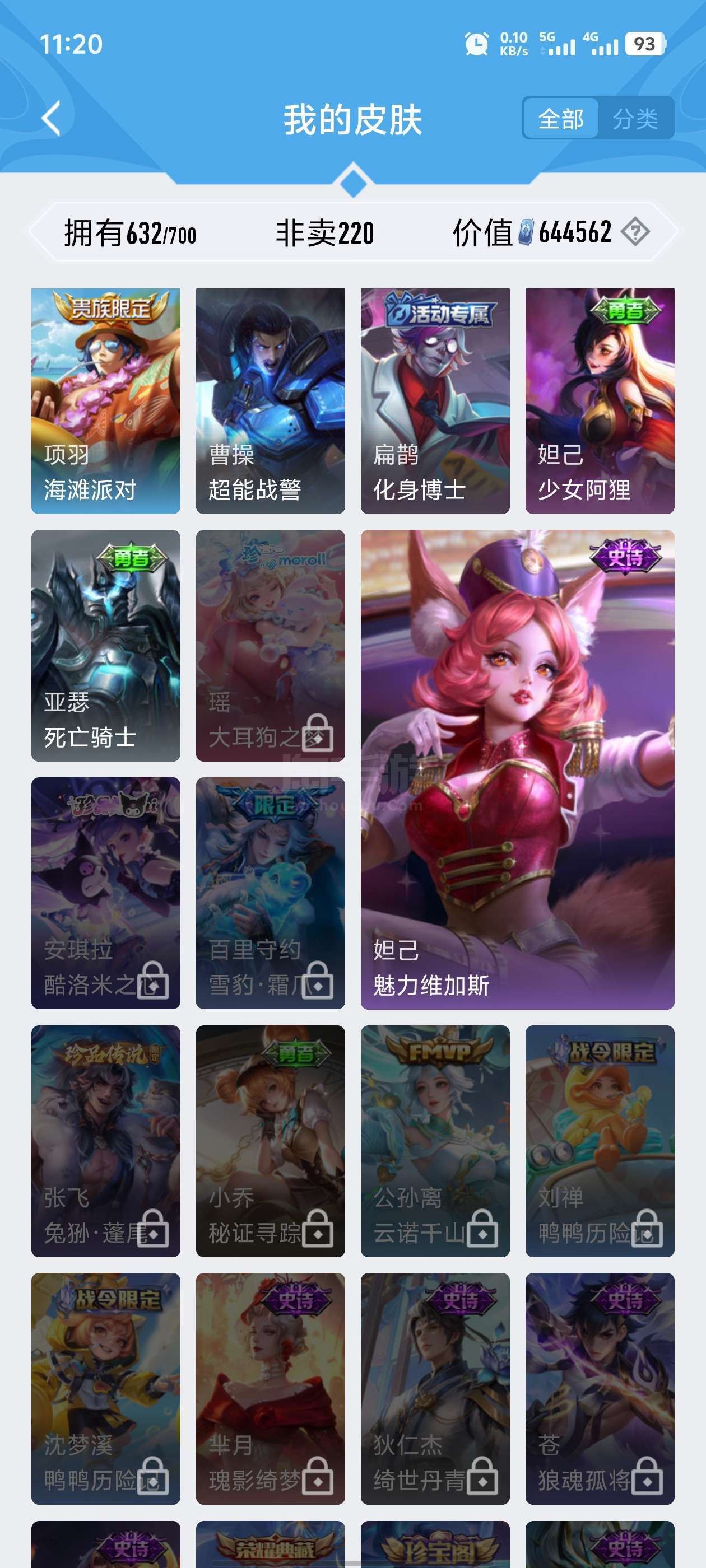This screenshot has height=1568, width=706.
Task: Open locked 公孙离 云诺千山 skin
Action: click(435, 1141)
